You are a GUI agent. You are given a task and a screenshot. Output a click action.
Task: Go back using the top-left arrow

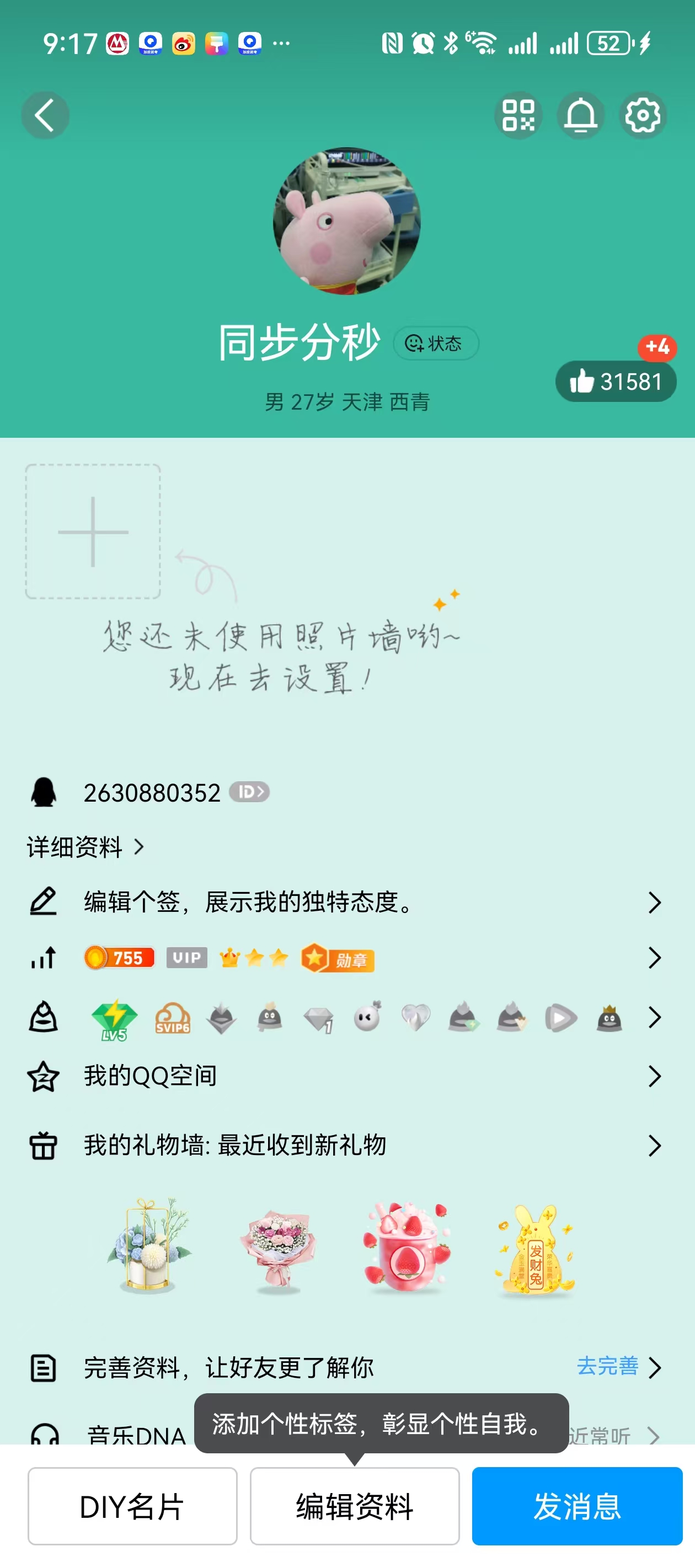pyautogui.click(x=45, y=115)
